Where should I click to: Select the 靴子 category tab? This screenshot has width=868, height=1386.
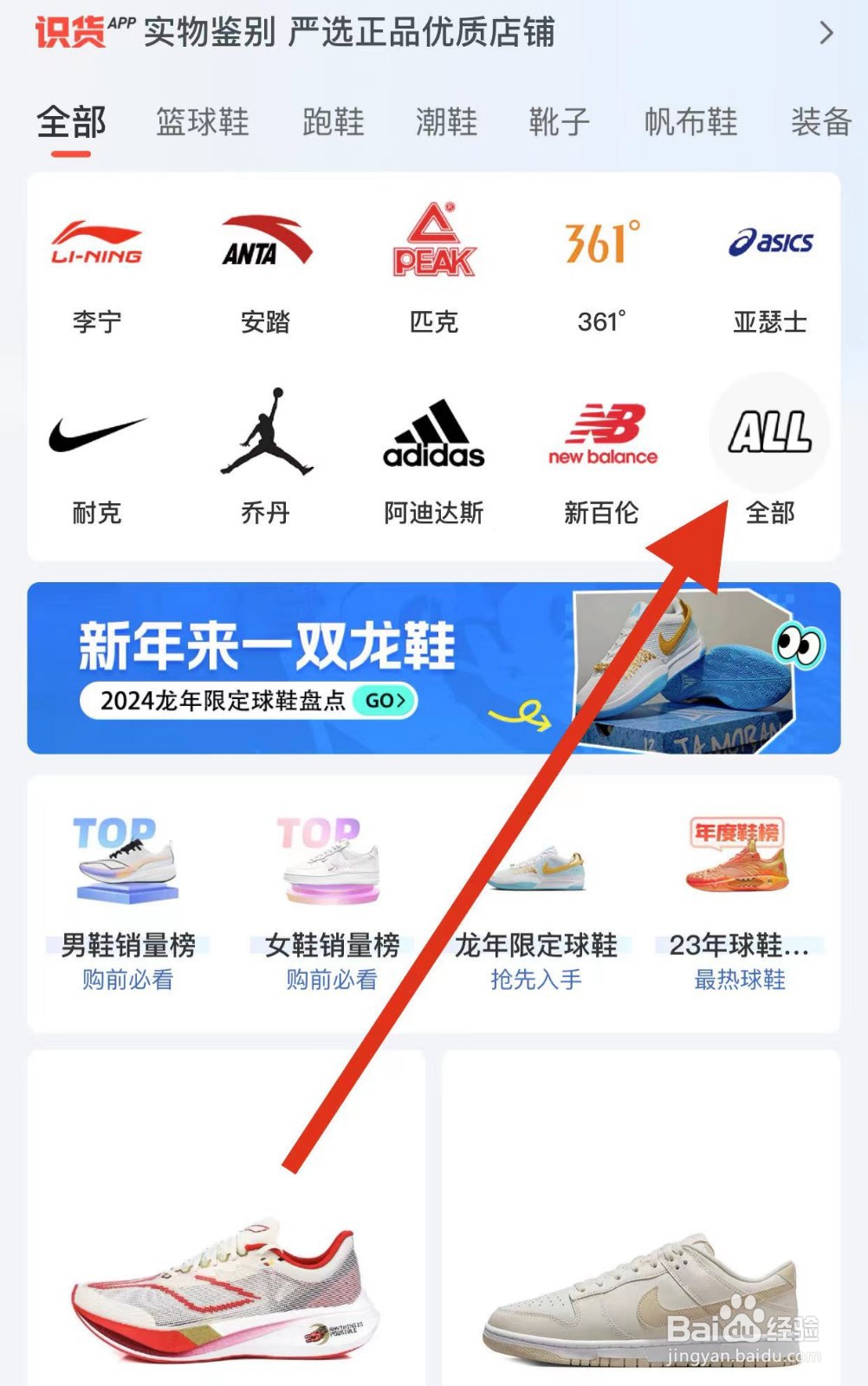click(x=559, y=122)
